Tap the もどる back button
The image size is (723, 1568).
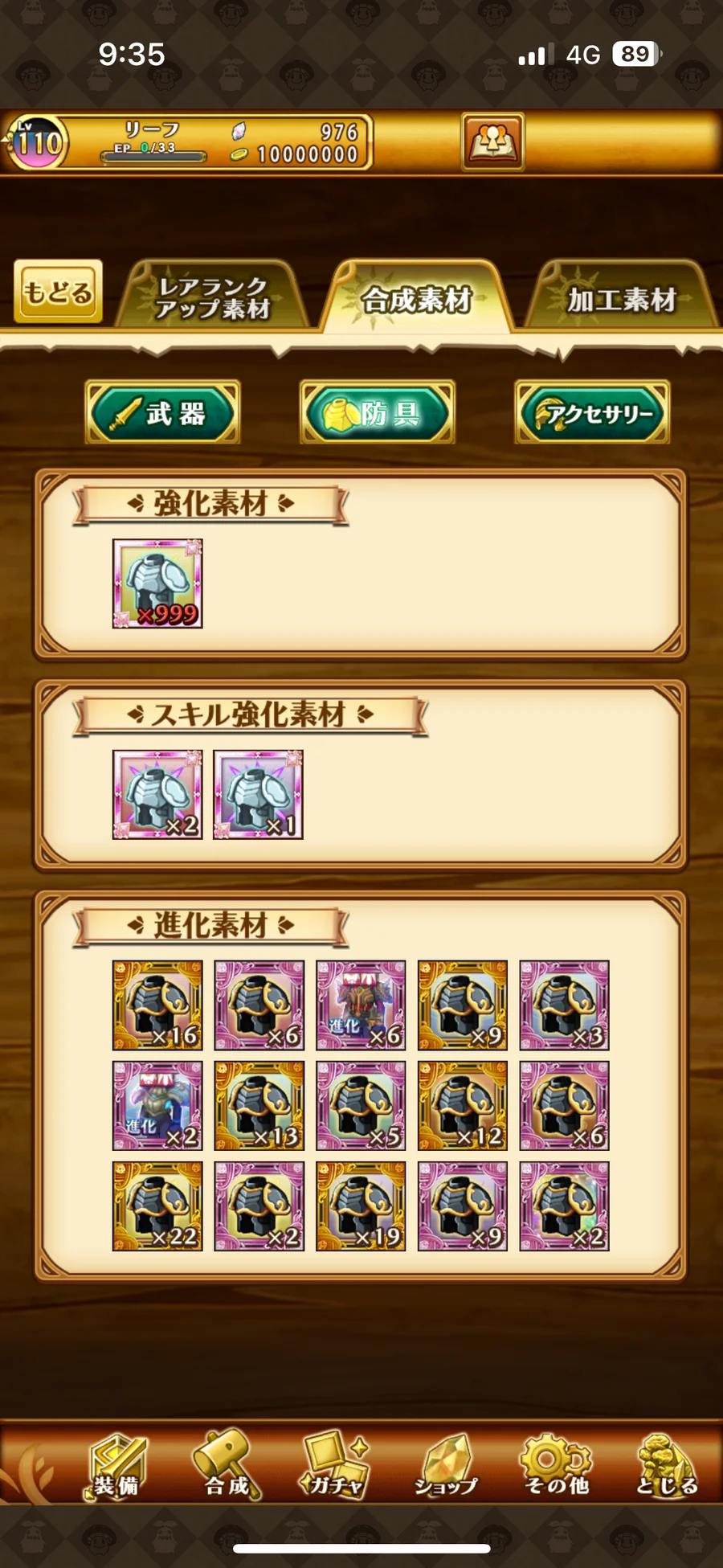pyautogui.click(x=58, y=292)
